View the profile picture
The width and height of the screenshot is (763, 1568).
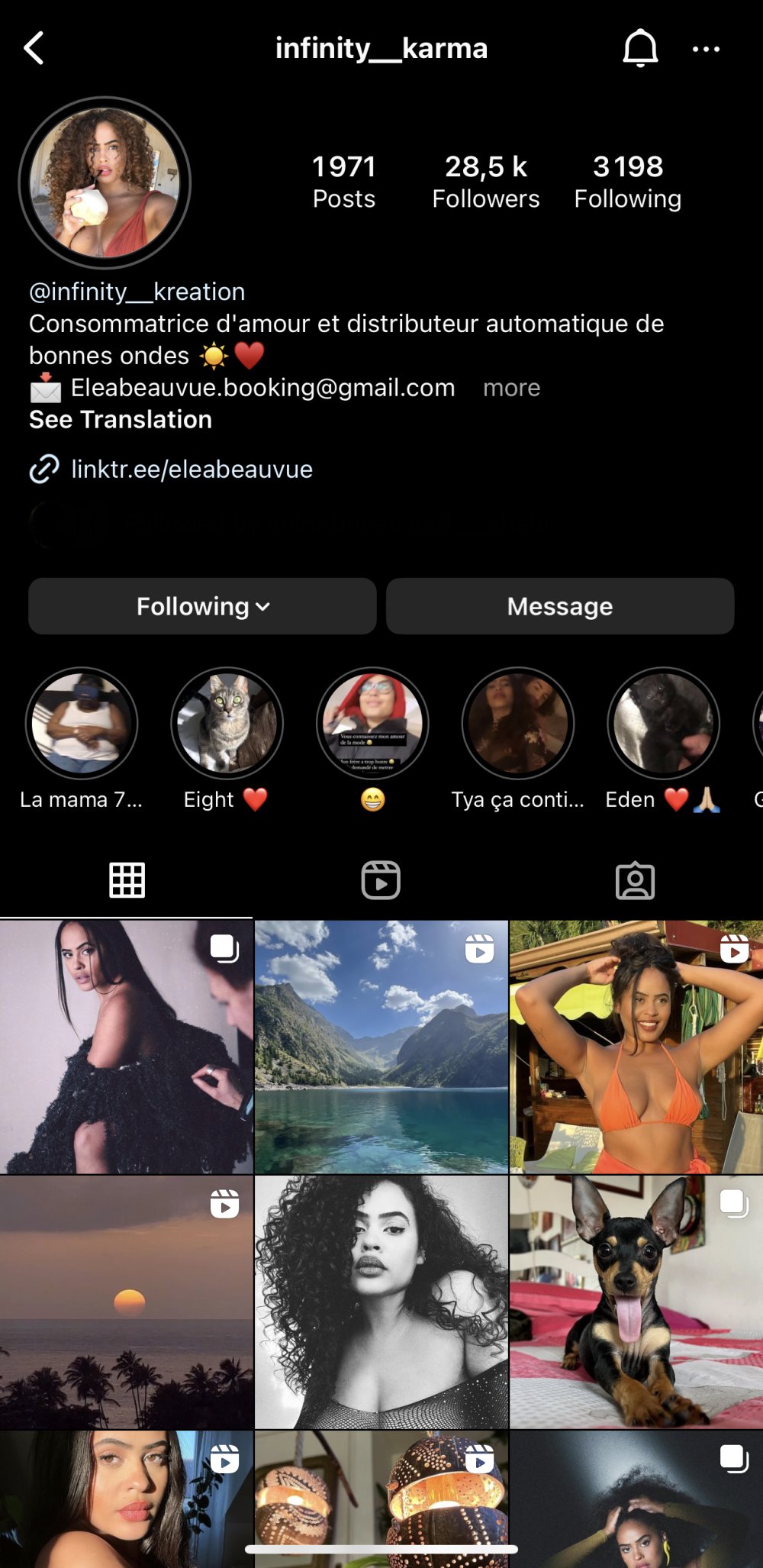(105, 182)
